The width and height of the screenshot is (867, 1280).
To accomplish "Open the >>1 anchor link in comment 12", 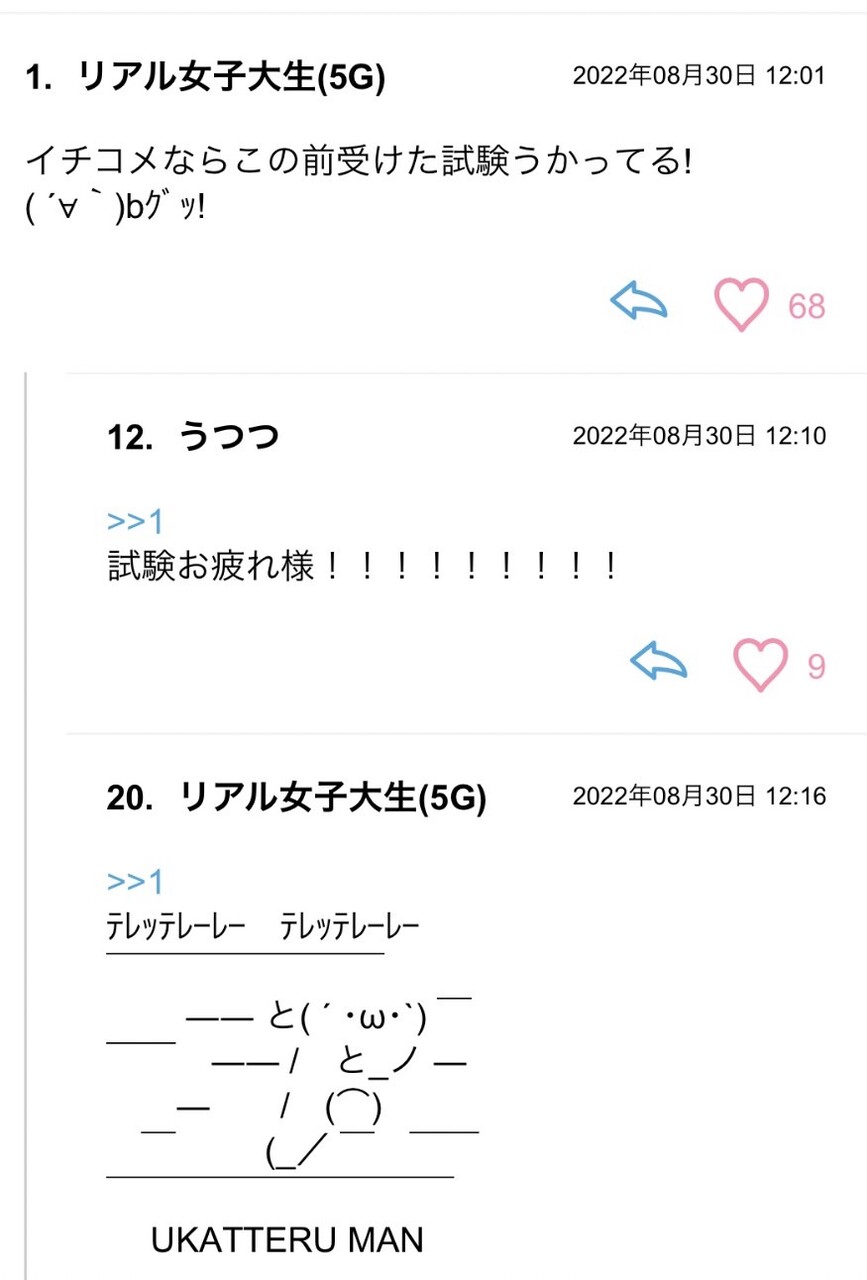I will pos(134,521).
